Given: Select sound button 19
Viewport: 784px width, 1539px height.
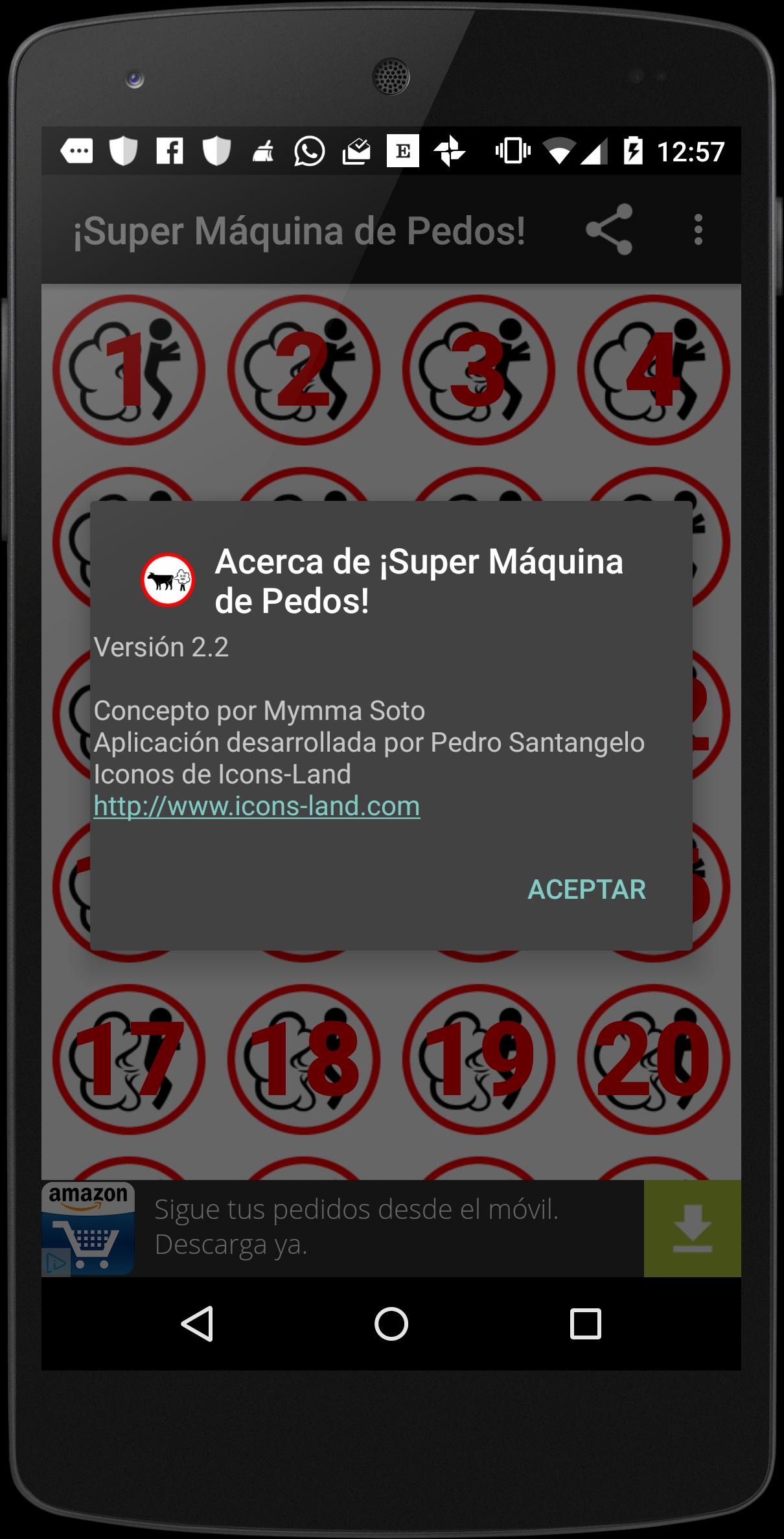Looking at the screenshot, I should [478, 1059].
